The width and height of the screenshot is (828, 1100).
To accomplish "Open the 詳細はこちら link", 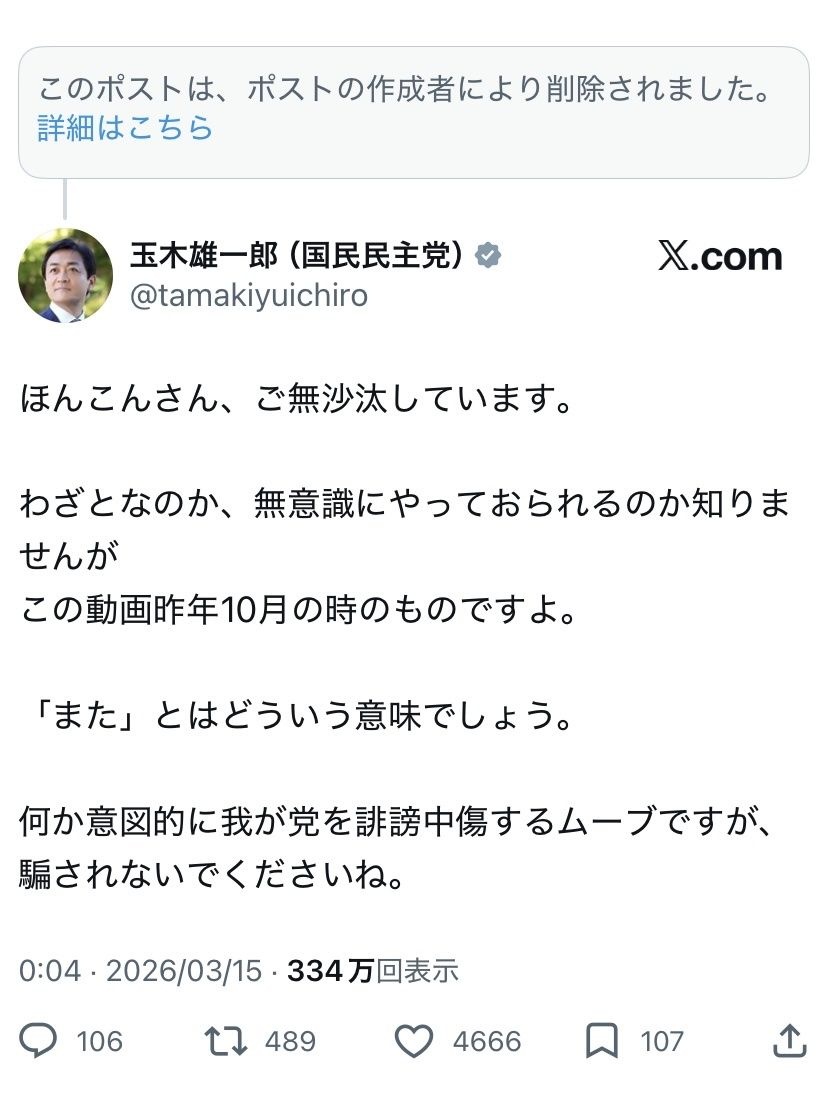I will [x=126, y=128].
